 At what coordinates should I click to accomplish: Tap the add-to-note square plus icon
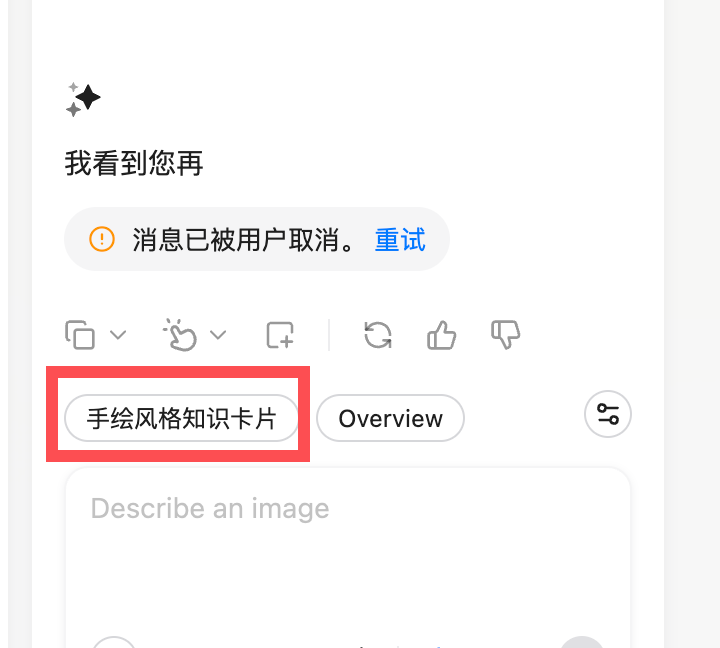pyautogui.click(x=280, y=335)
